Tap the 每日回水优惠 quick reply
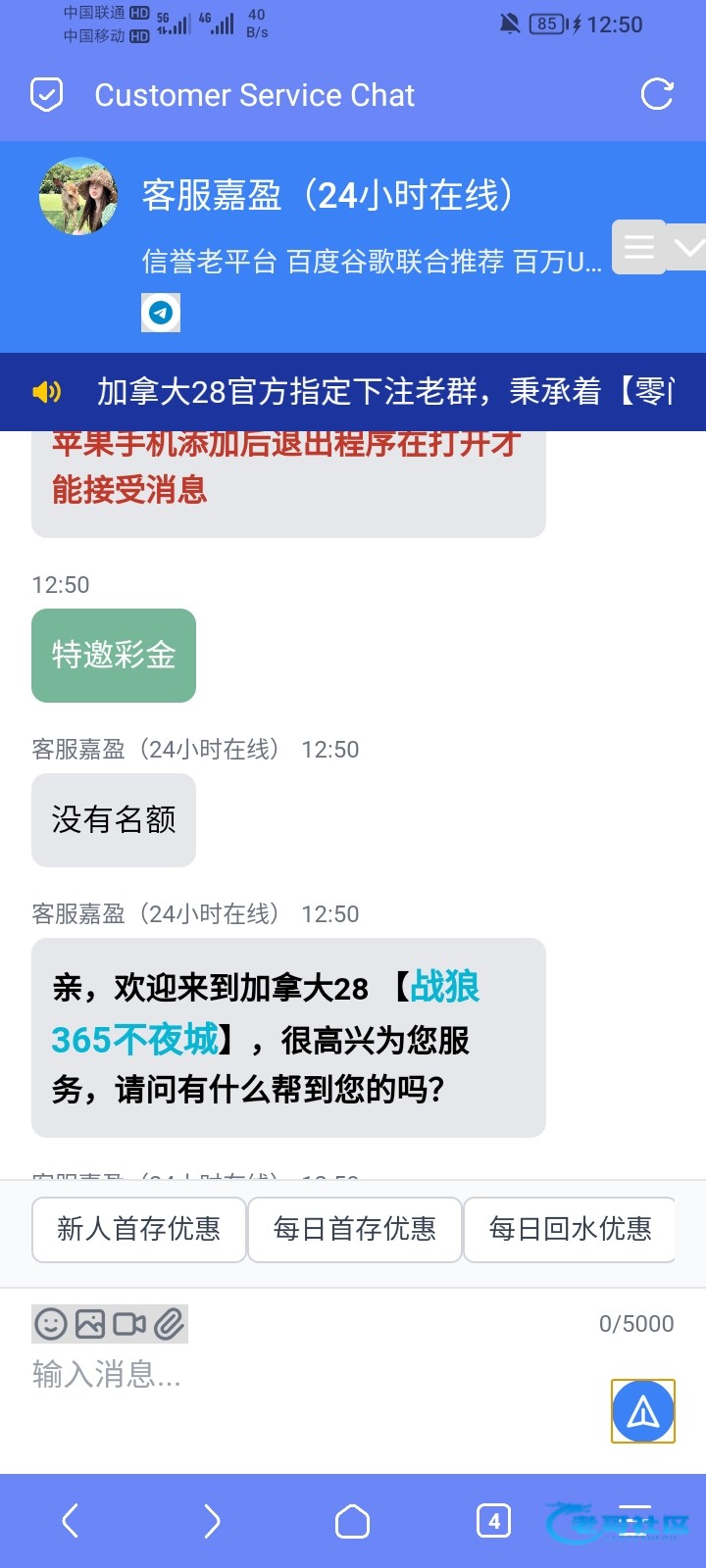The image size is (706, 1568). pos(569,1229)
